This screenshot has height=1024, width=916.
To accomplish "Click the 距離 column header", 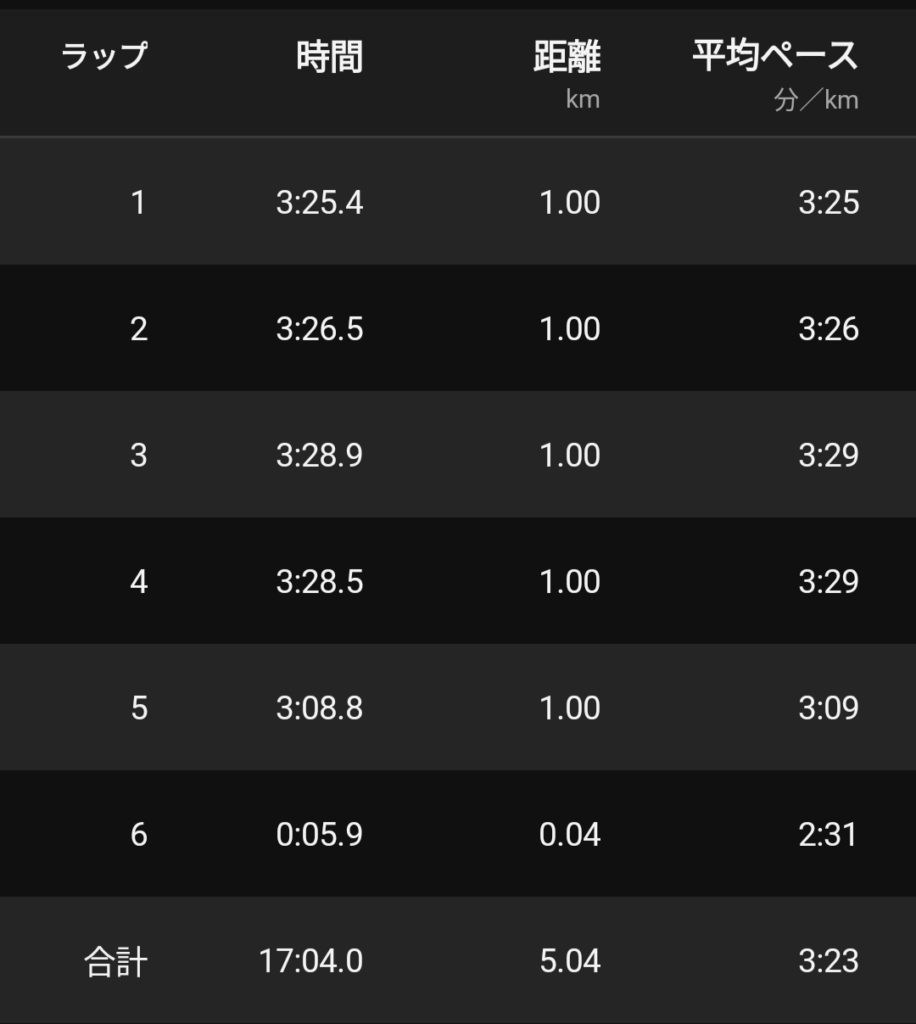I will point(567,57).
